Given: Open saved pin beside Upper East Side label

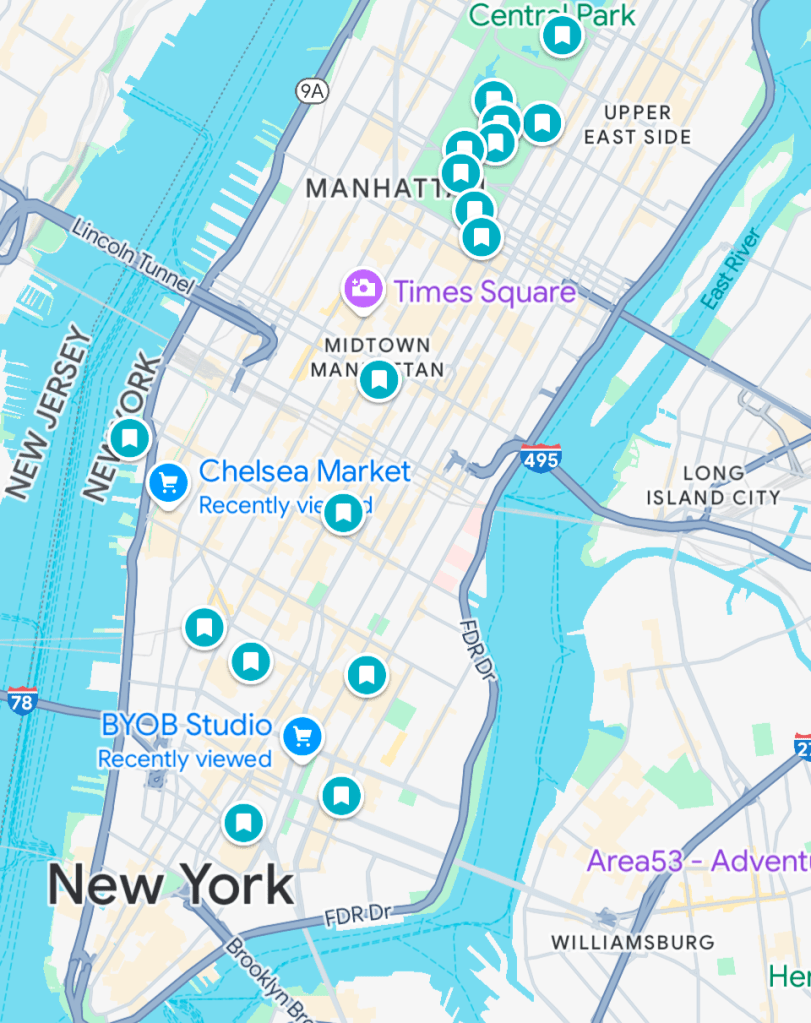Looking at the screenshot, I should click(x=541, y=123).
